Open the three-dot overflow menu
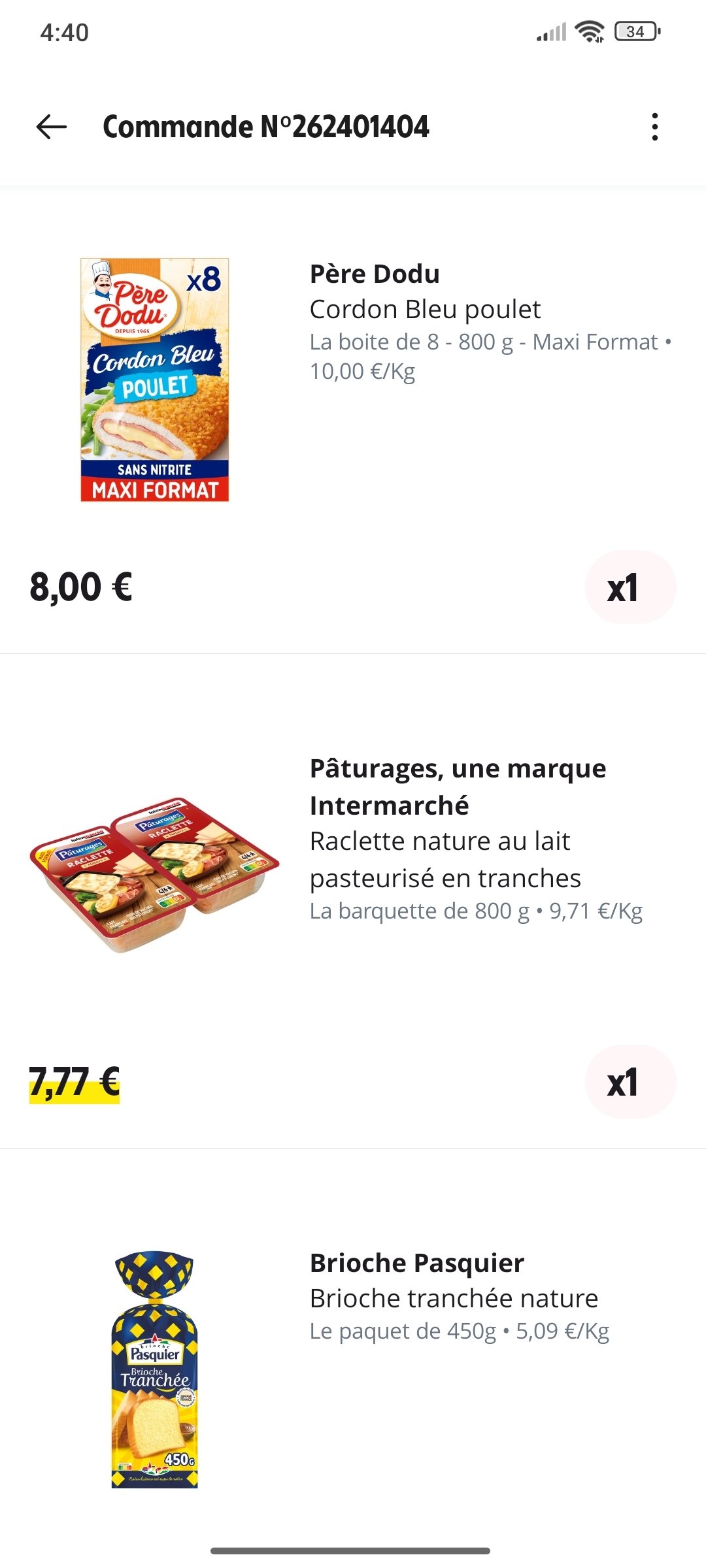 pyautogui.click(x=654, y=127)
